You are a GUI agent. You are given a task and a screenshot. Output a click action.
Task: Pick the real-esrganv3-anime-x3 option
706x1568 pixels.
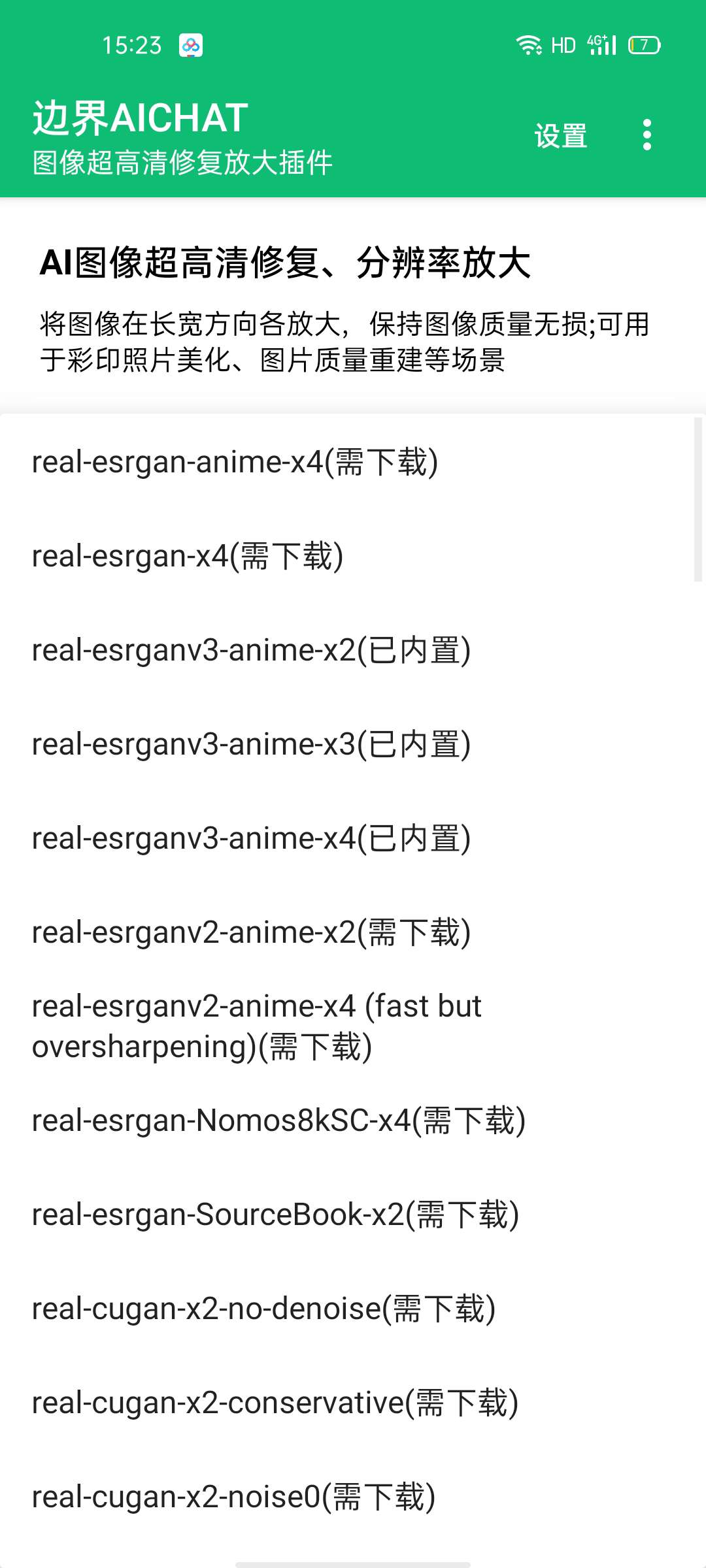coord(252,744)
